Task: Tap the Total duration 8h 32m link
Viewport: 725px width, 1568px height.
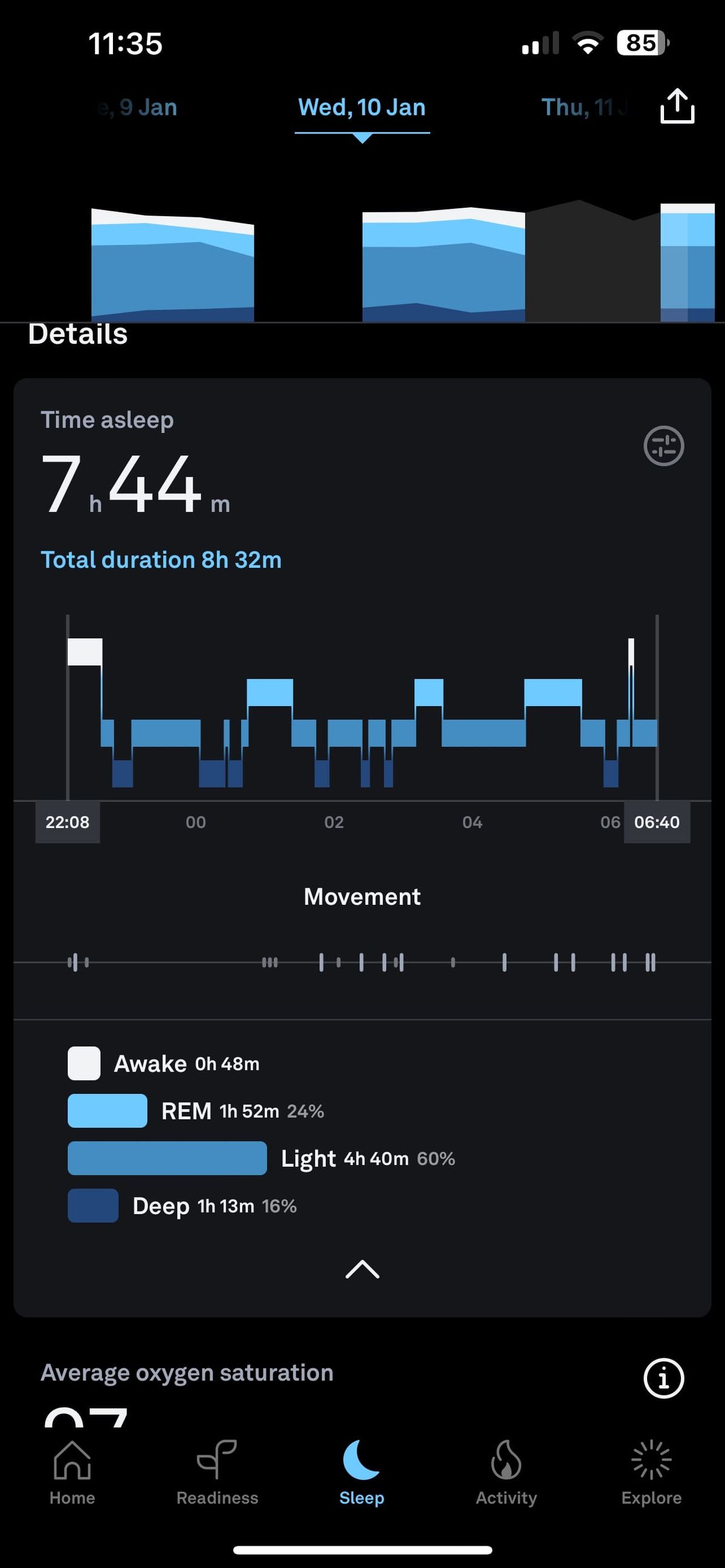Action: [x=161, y=559]
